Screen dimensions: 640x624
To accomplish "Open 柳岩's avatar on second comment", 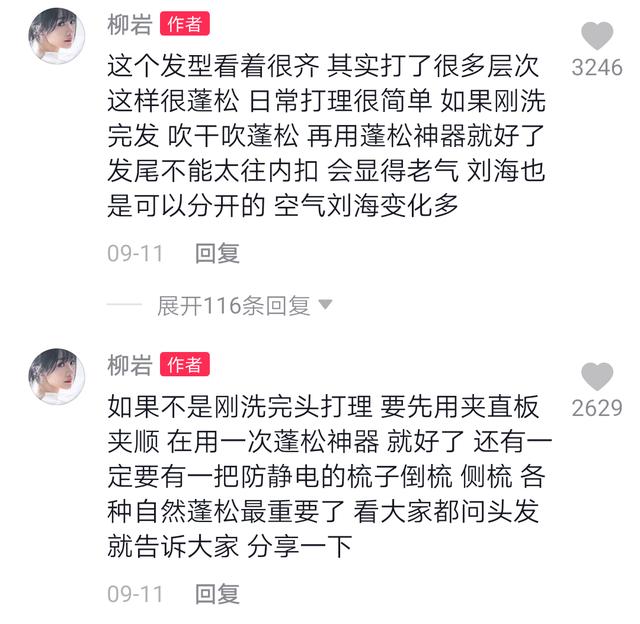I will (x=57, y=377).
